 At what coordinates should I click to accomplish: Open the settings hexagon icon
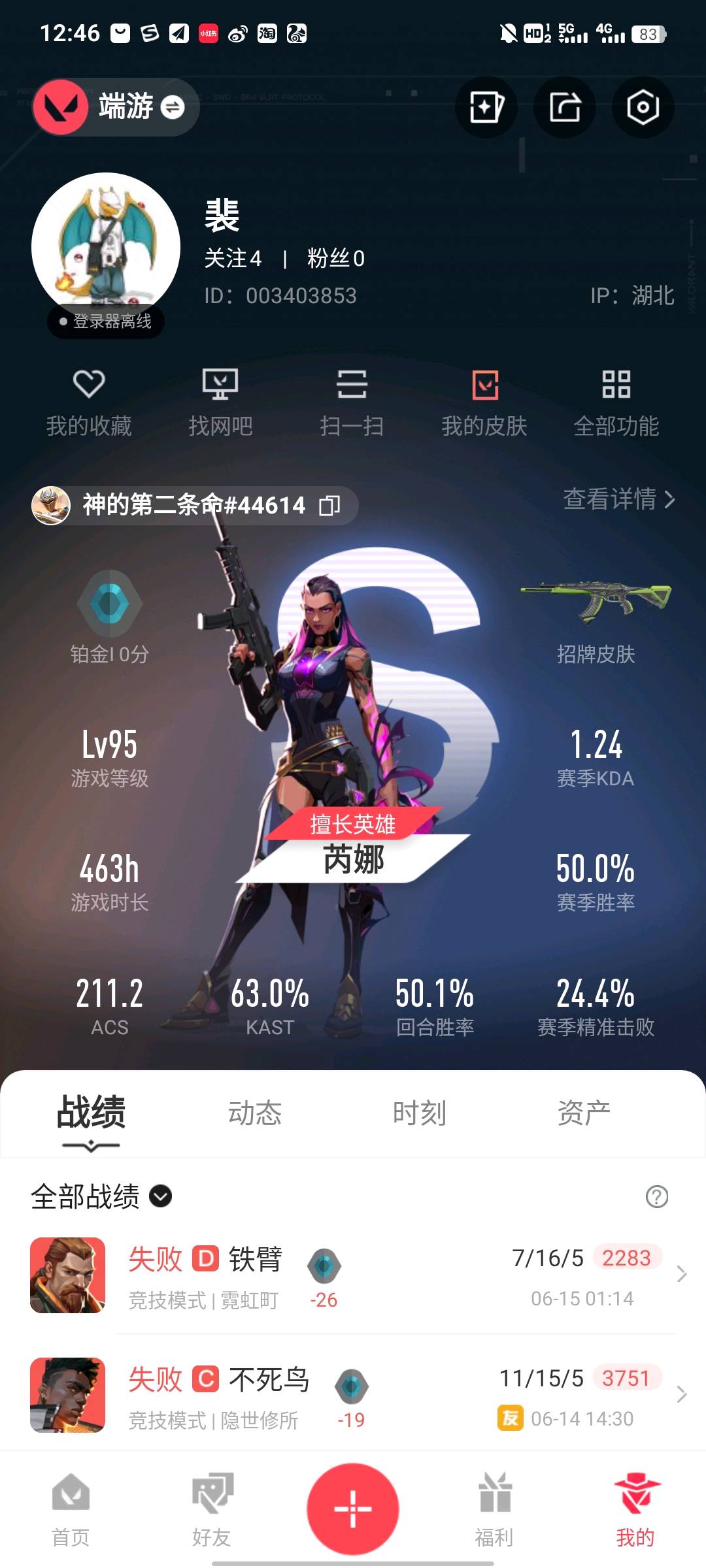(643, 107)
